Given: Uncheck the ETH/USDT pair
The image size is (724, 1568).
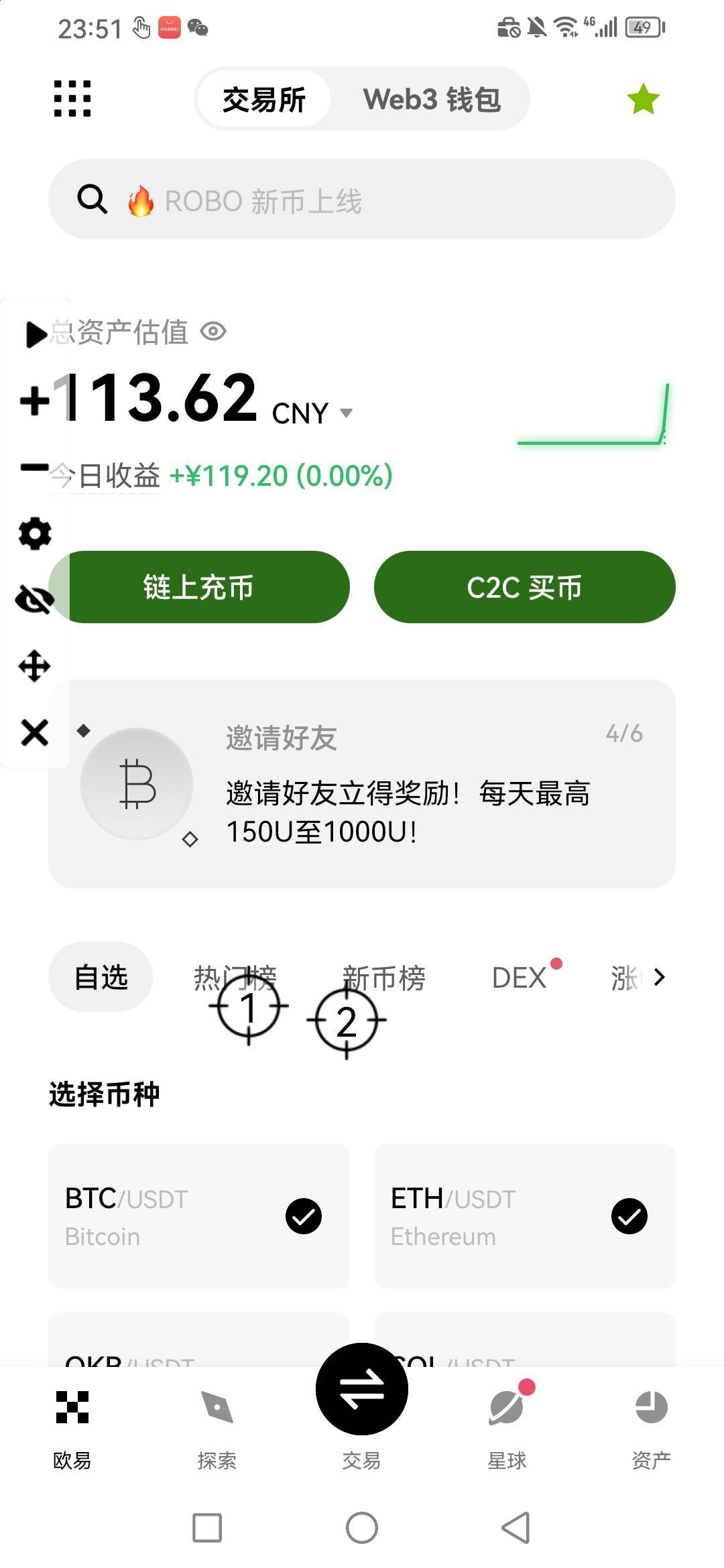Looking at the screenshot, I should click(x=629, y=1216).
